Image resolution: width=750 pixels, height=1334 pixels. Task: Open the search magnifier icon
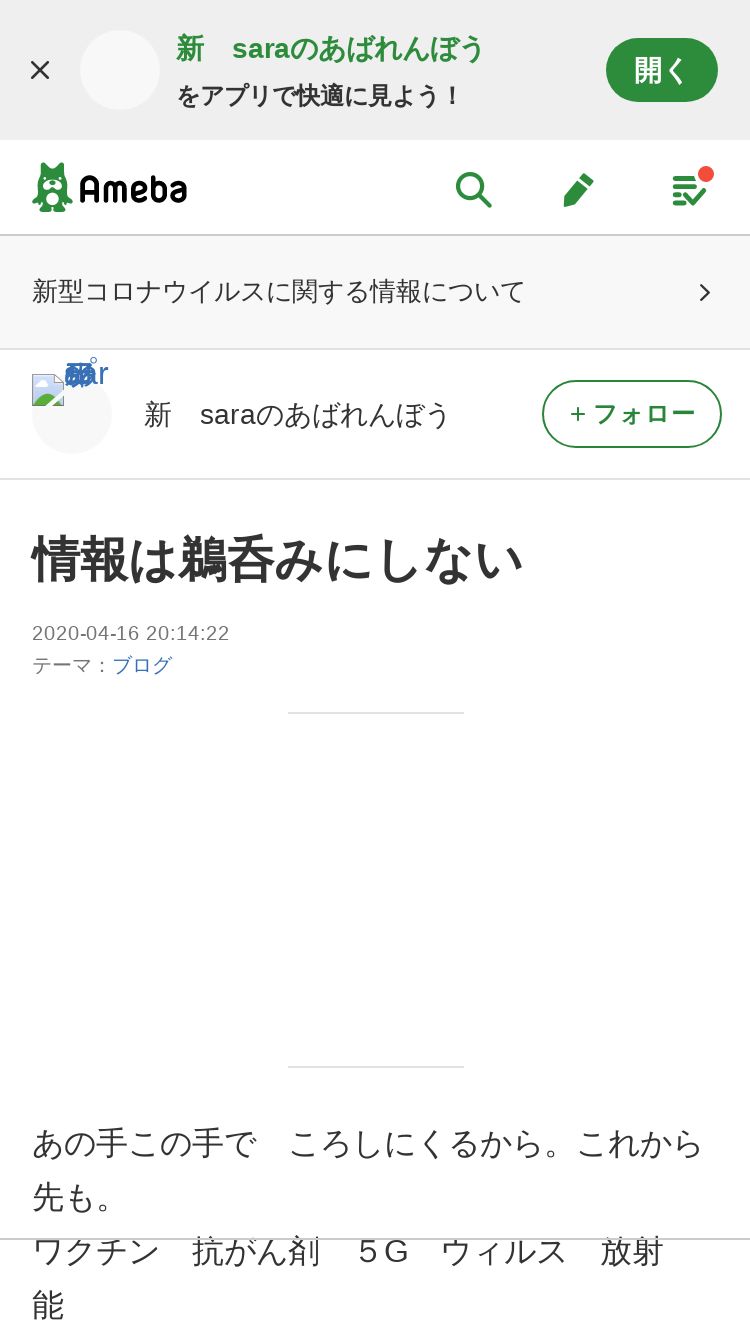click(473, 188)
